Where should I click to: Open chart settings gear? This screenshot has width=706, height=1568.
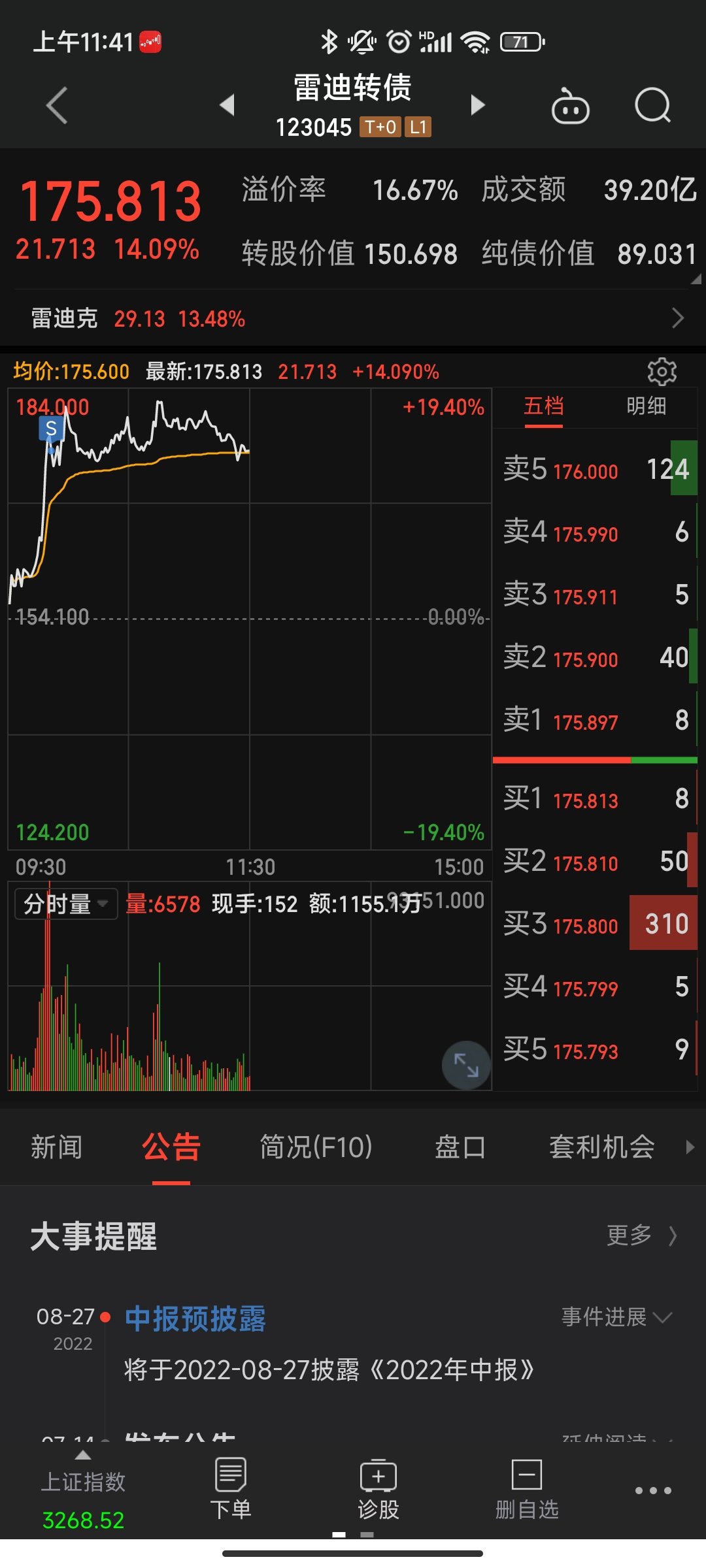pyautogui.click(x=662, y=372)
